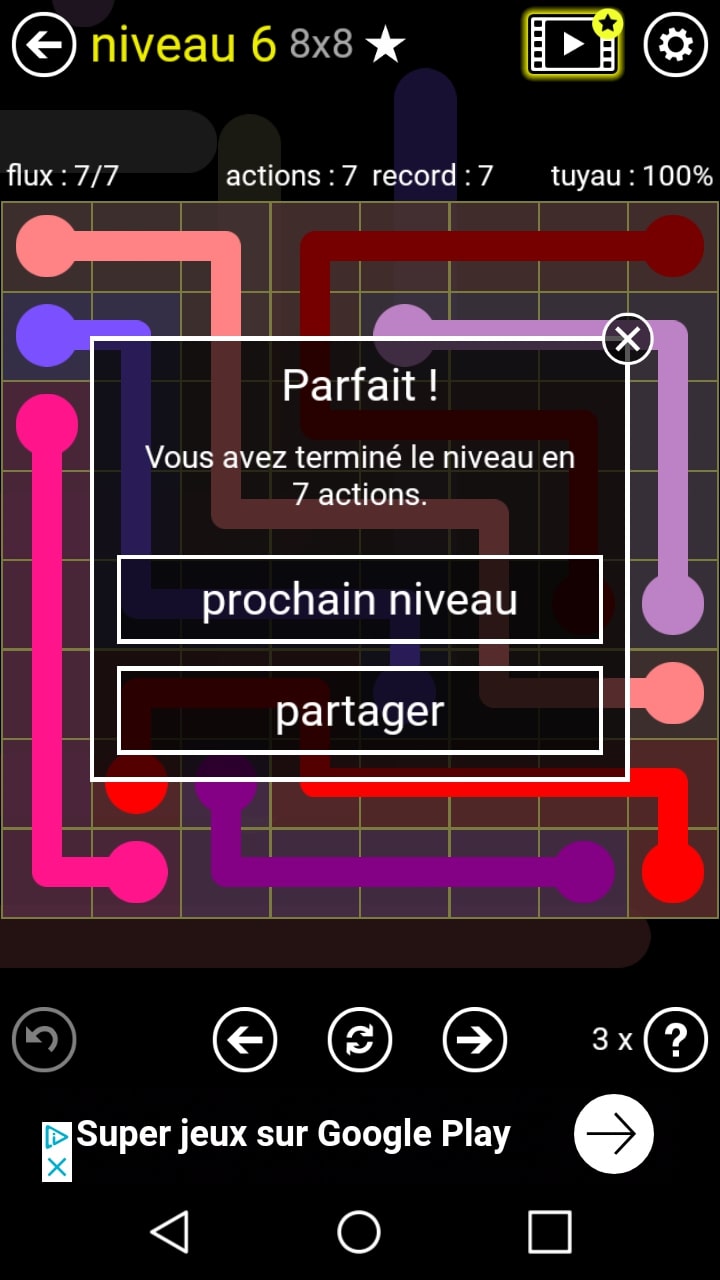Go to the previous level arrow

[245, 1040]
